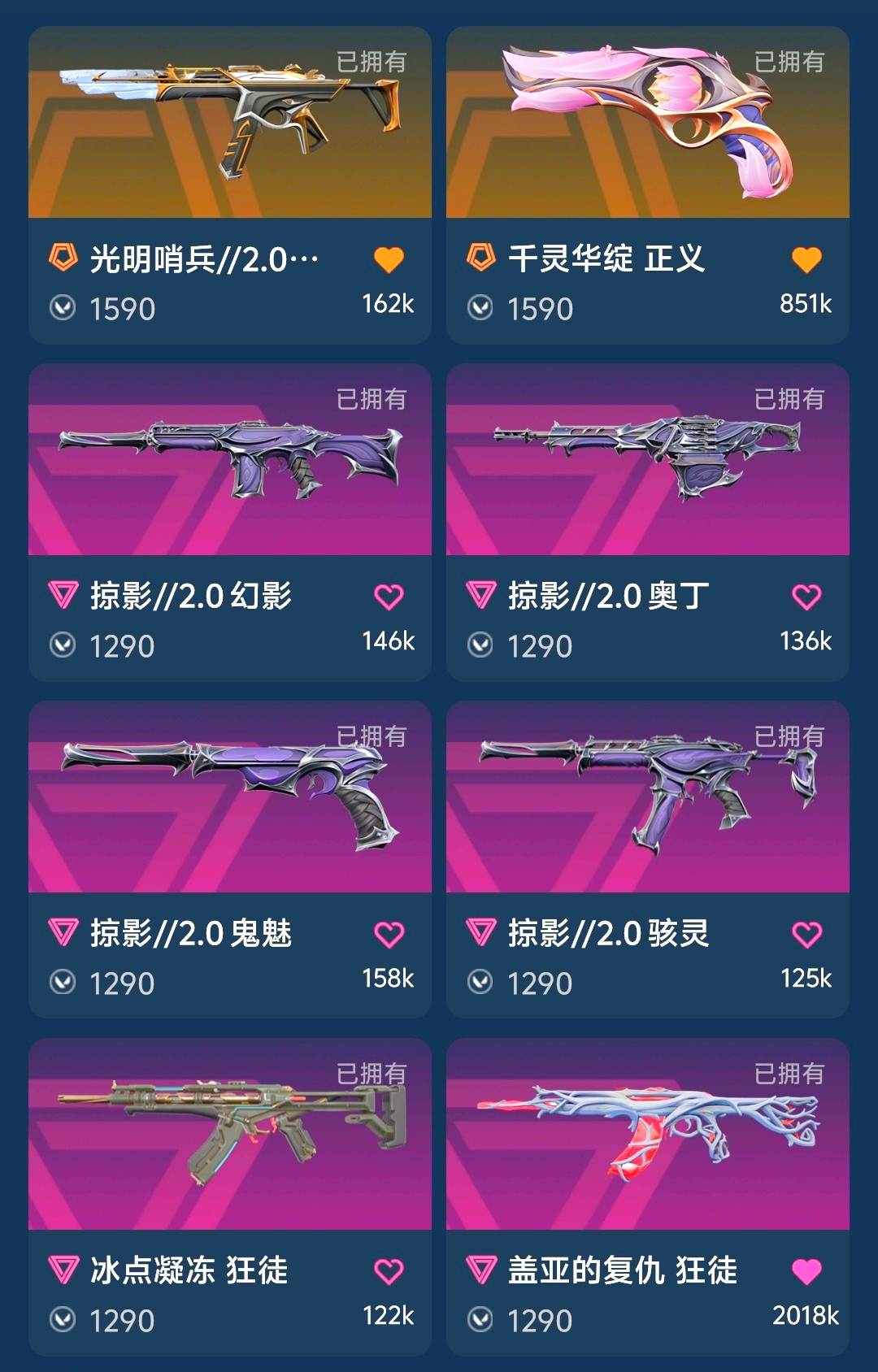The width and height of the screenshot is (878, 1372).
Task: Tap the heart on 掠影//2.0 奥丁
Action: (806, 597)
